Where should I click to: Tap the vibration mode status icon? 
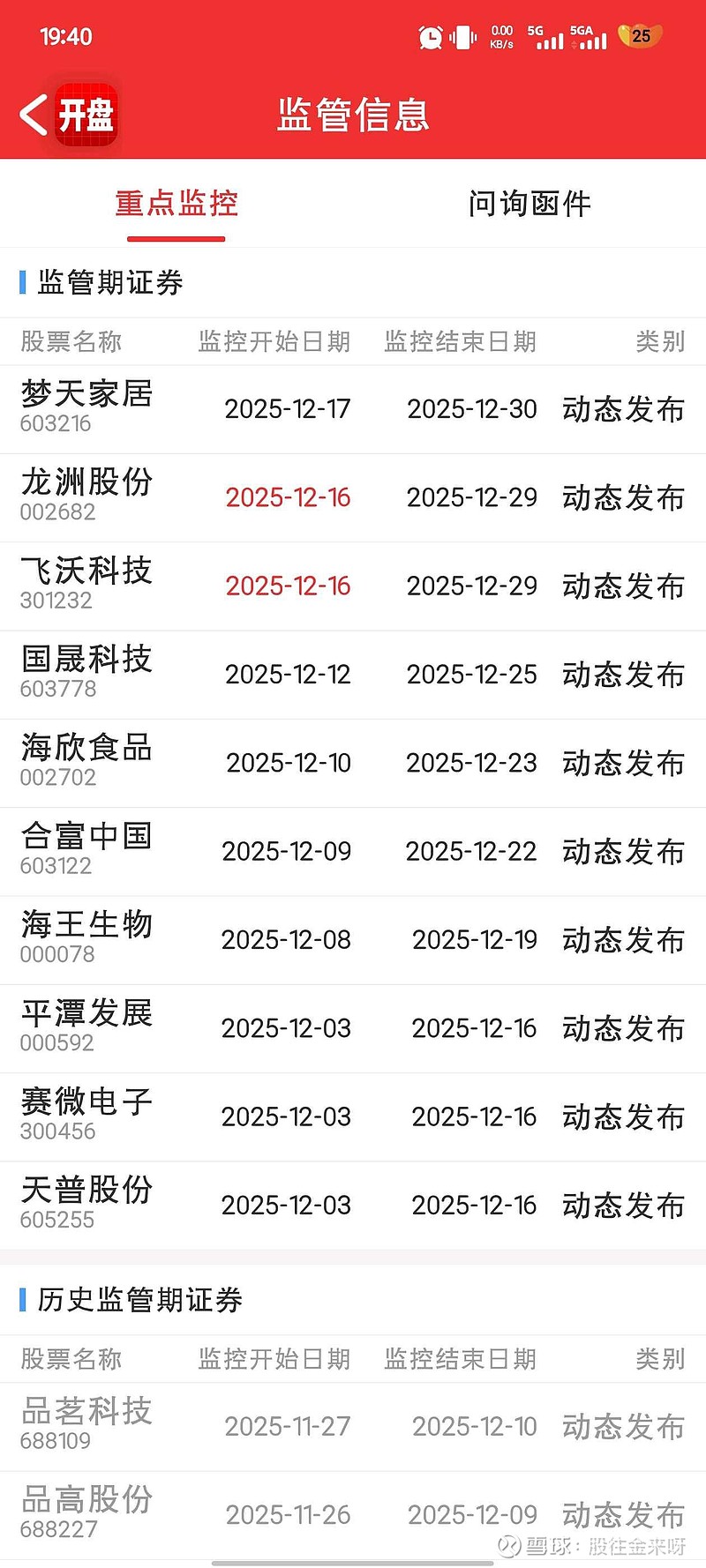(462, 38)
